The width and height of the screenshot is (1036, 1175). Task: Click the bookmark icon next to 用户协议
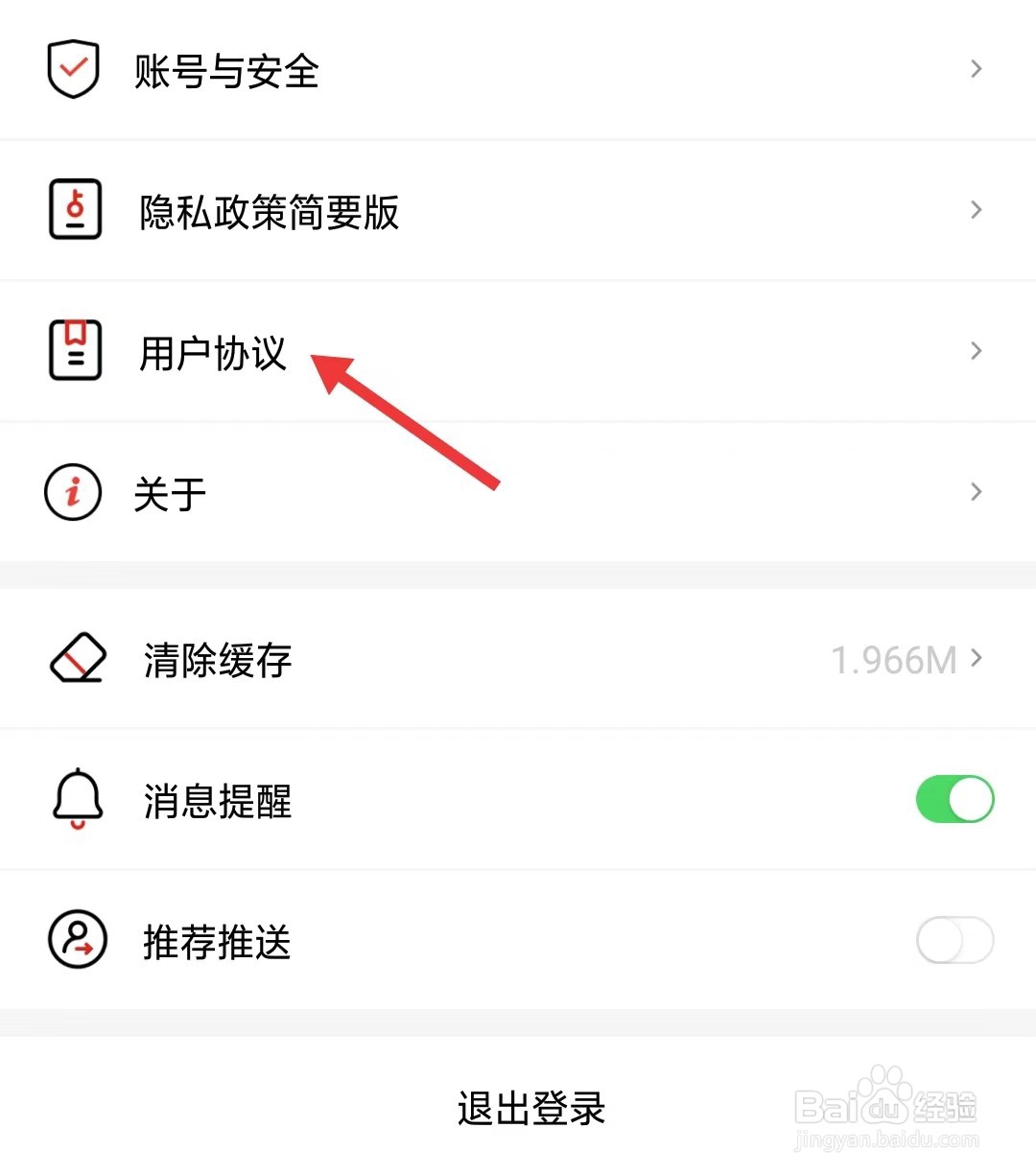tap(75, 351)
